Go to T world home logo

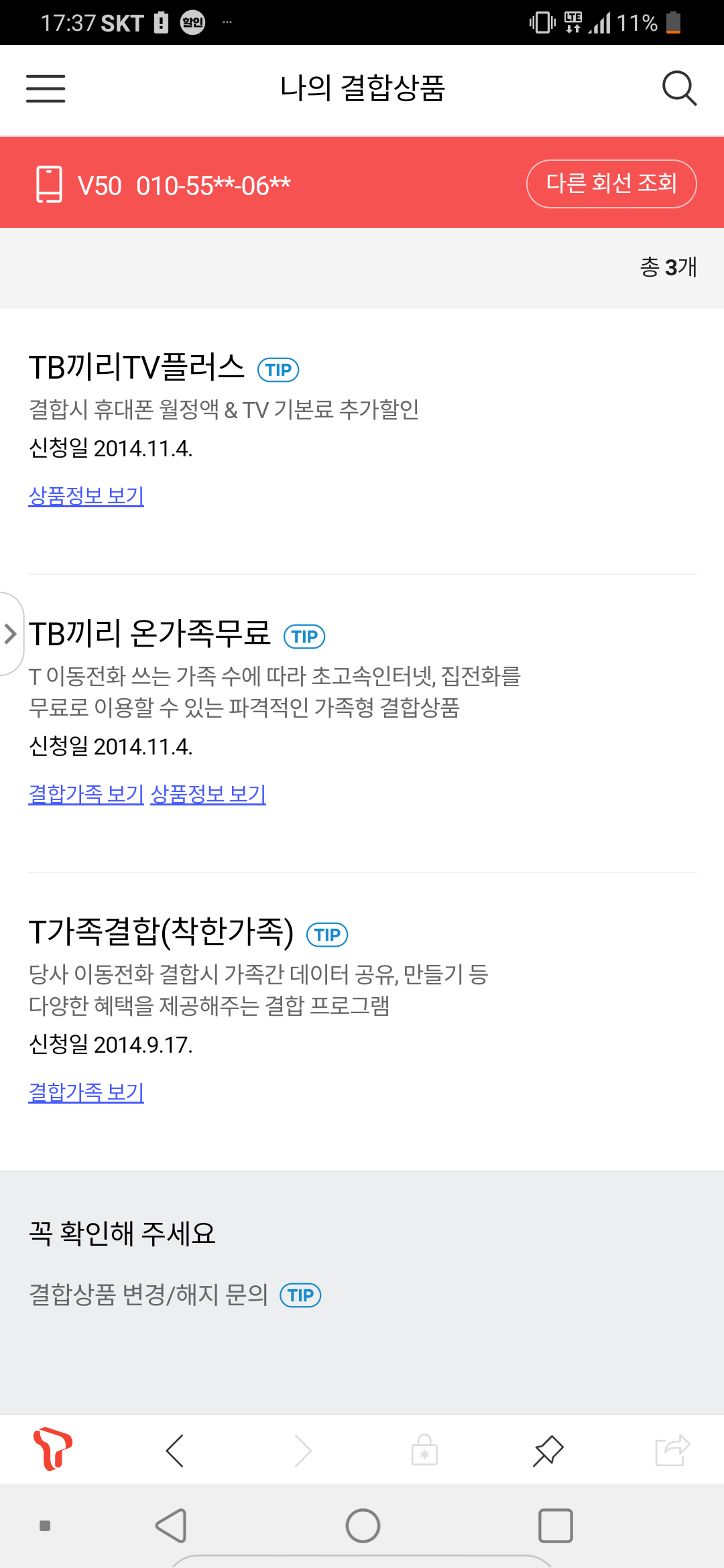[52, 1449]
